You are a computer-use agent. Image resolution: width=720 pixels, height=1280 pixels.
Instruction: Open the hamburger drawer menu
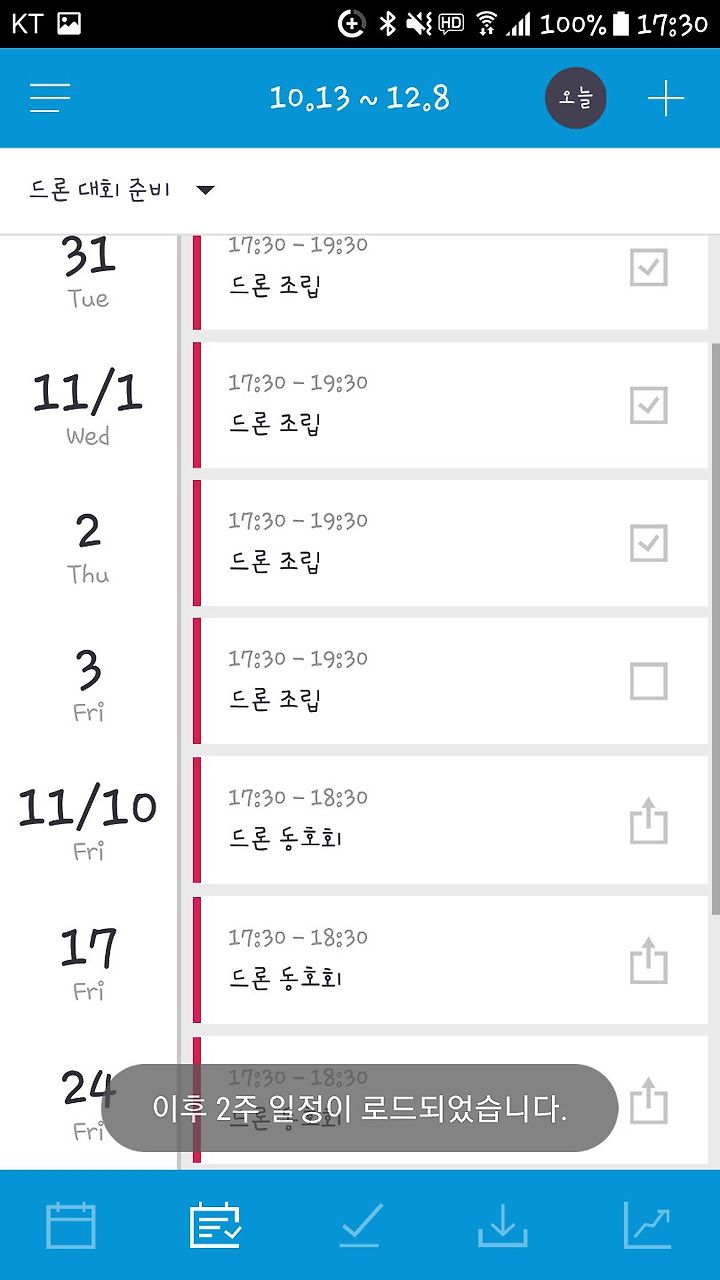pos(50,98)
